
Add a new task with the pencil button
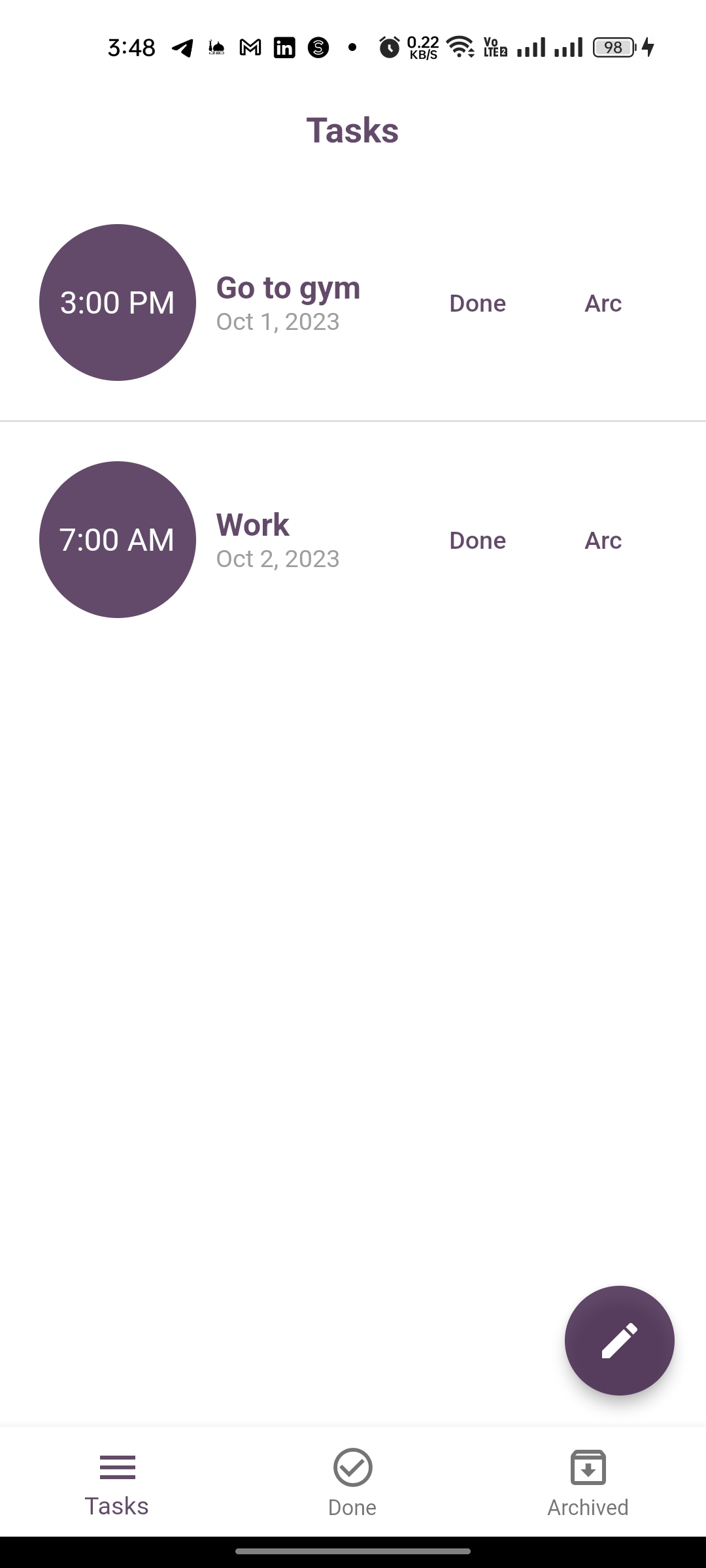pos(619,1341)
